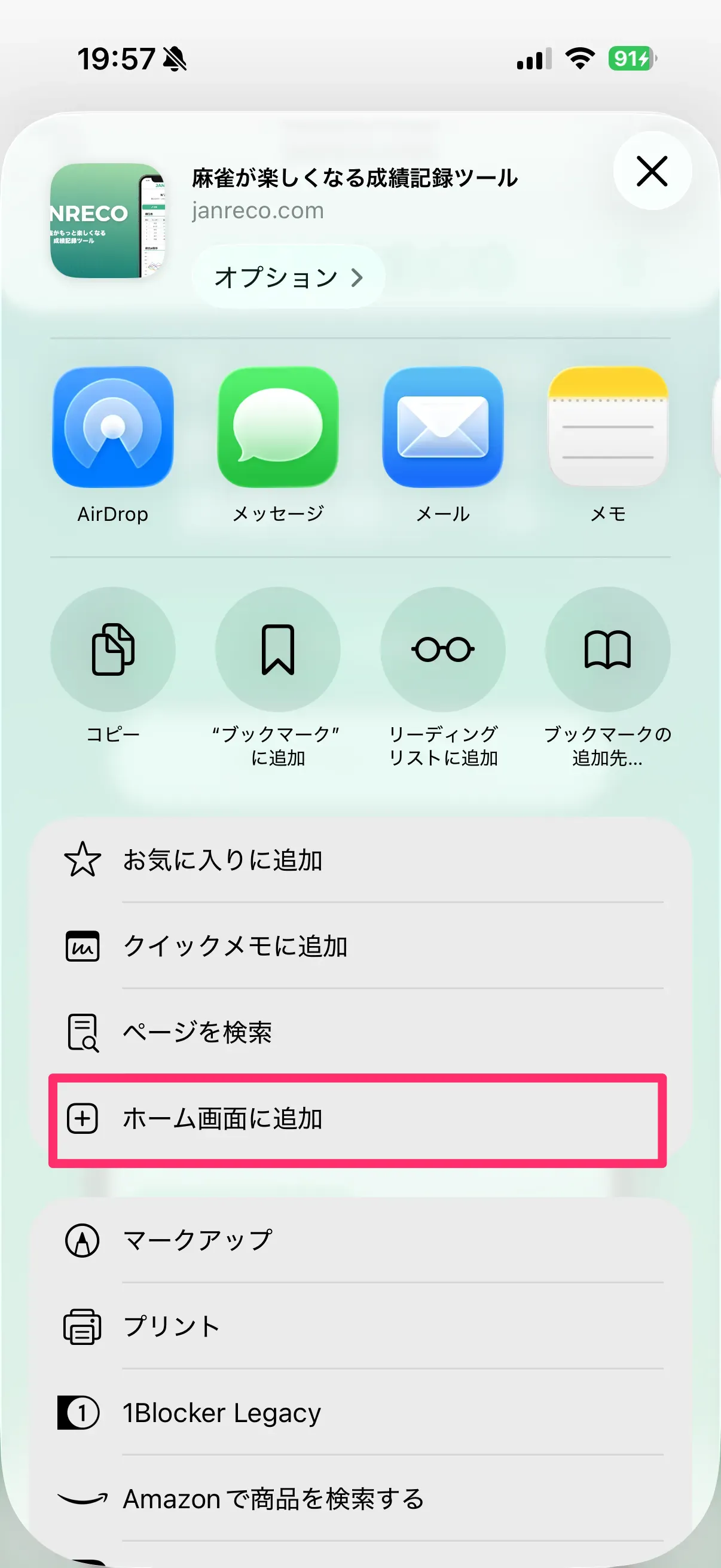Viewport: 721px width, 1568px height.
Task: Select クイックメモに追加
Action: coord(243,946)
